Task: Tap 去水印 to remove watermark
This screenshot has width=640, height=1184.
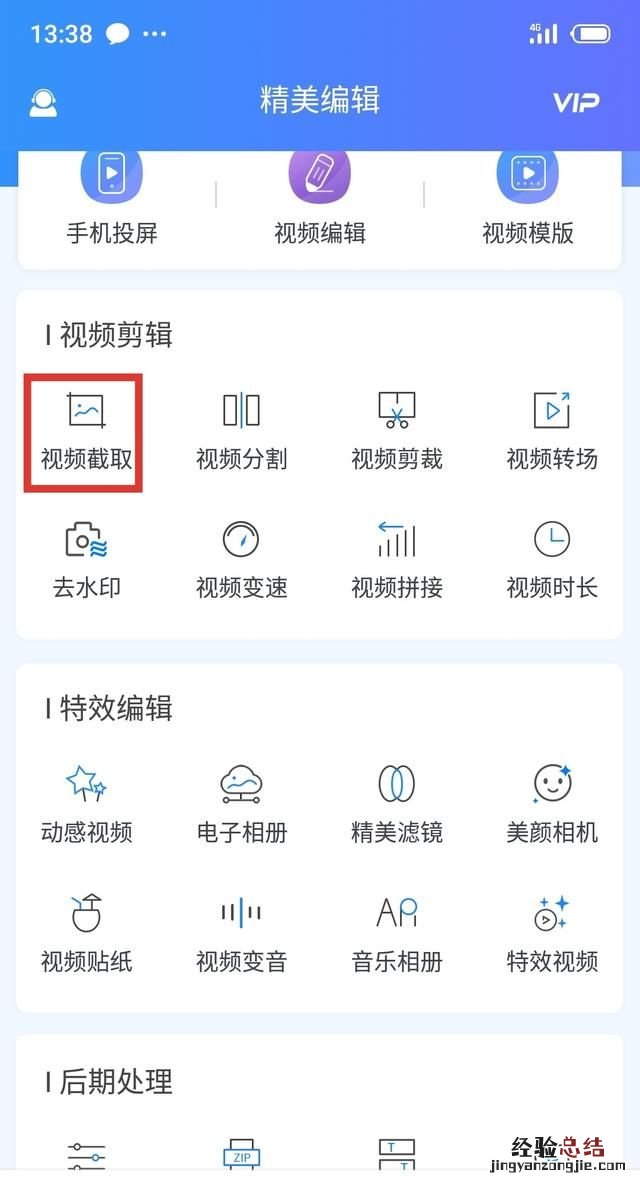Action: tap(86, 560)
